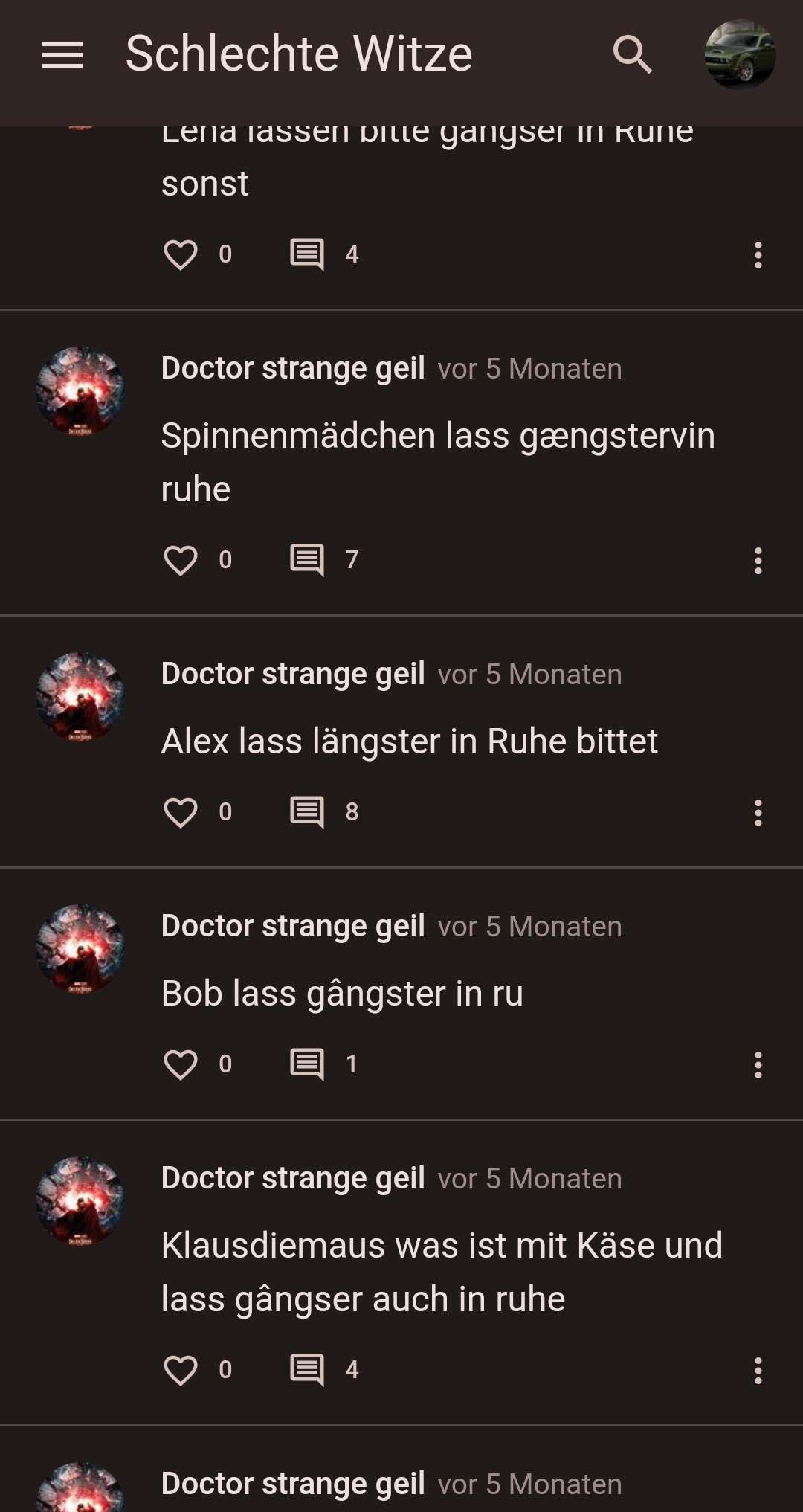Open more options for the Bob post

pyautogui.click(x=758, y=1065)
